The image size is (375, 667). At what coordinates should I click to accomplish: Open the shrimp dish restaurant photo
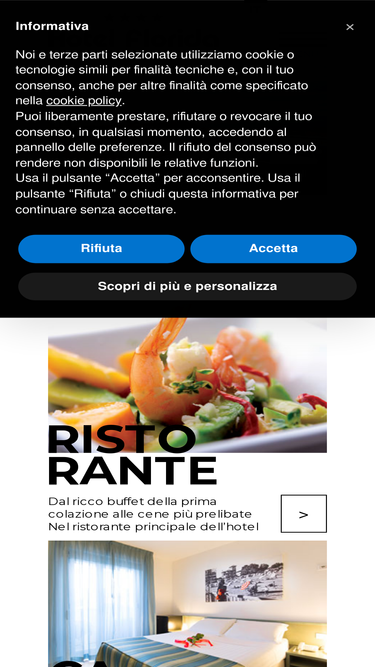(x=188, y=385)
